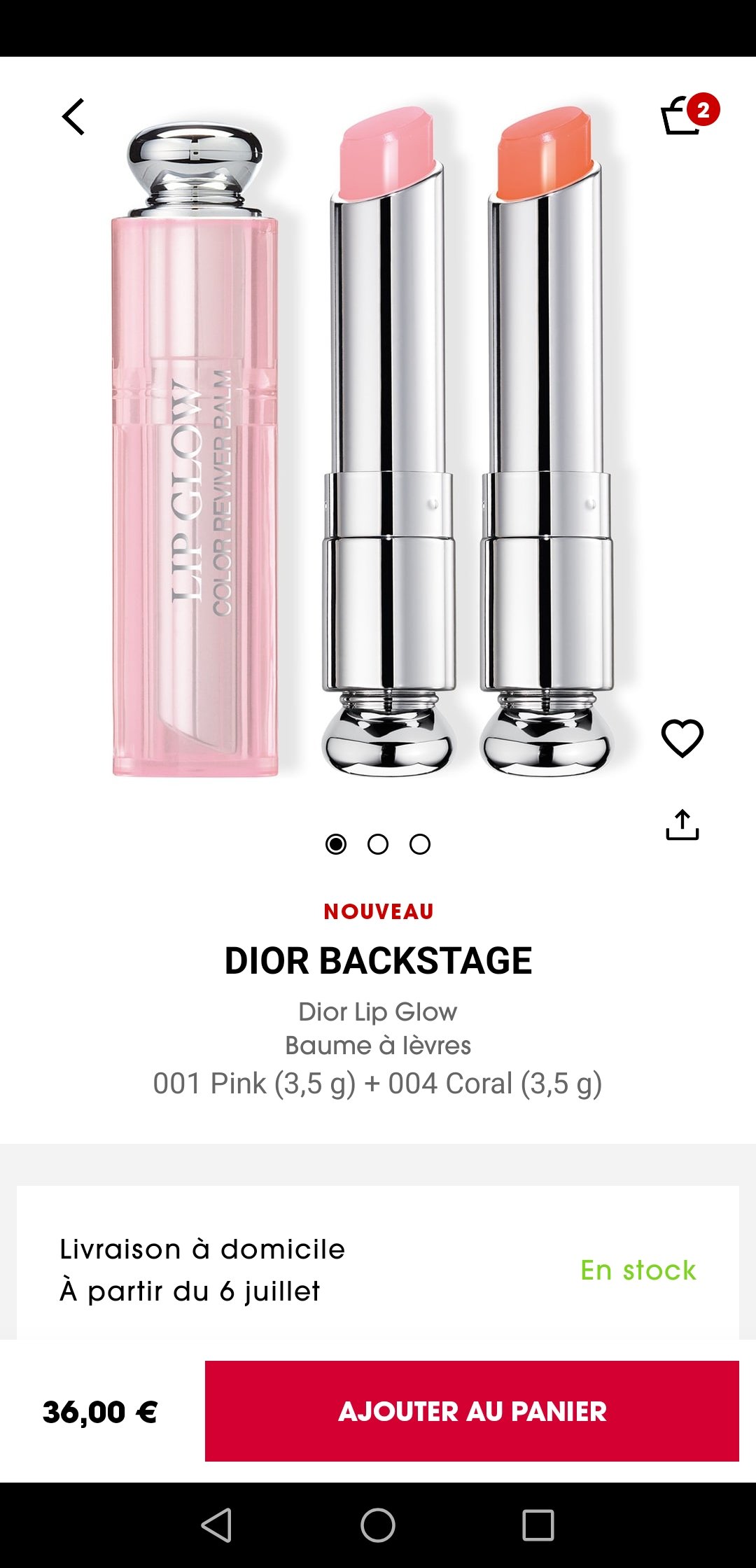Go back using the top-left arrow
The width and height of the screenshot is (756, 1568).
(73, 116)
